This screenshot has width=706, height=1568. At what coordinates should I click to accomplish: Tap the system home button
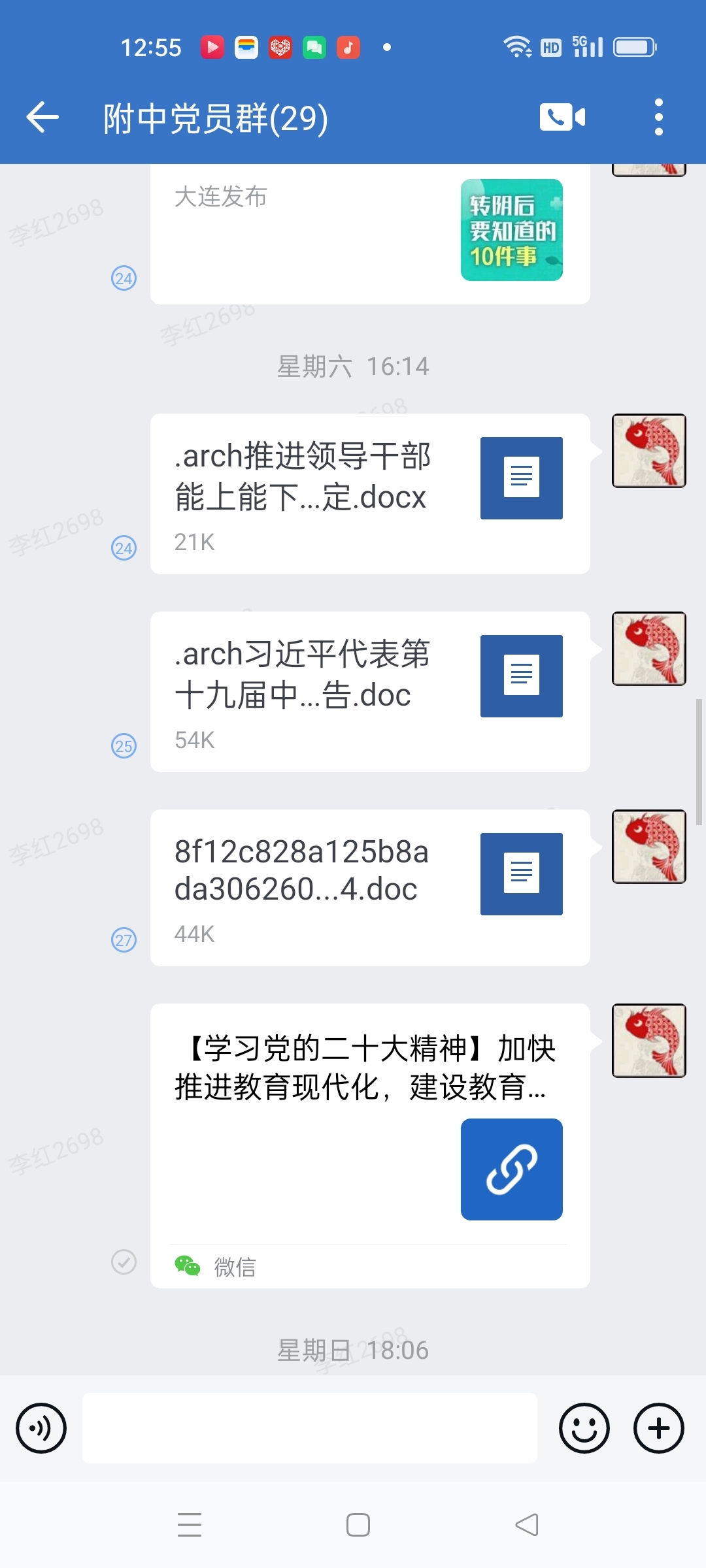(358, 1525)
